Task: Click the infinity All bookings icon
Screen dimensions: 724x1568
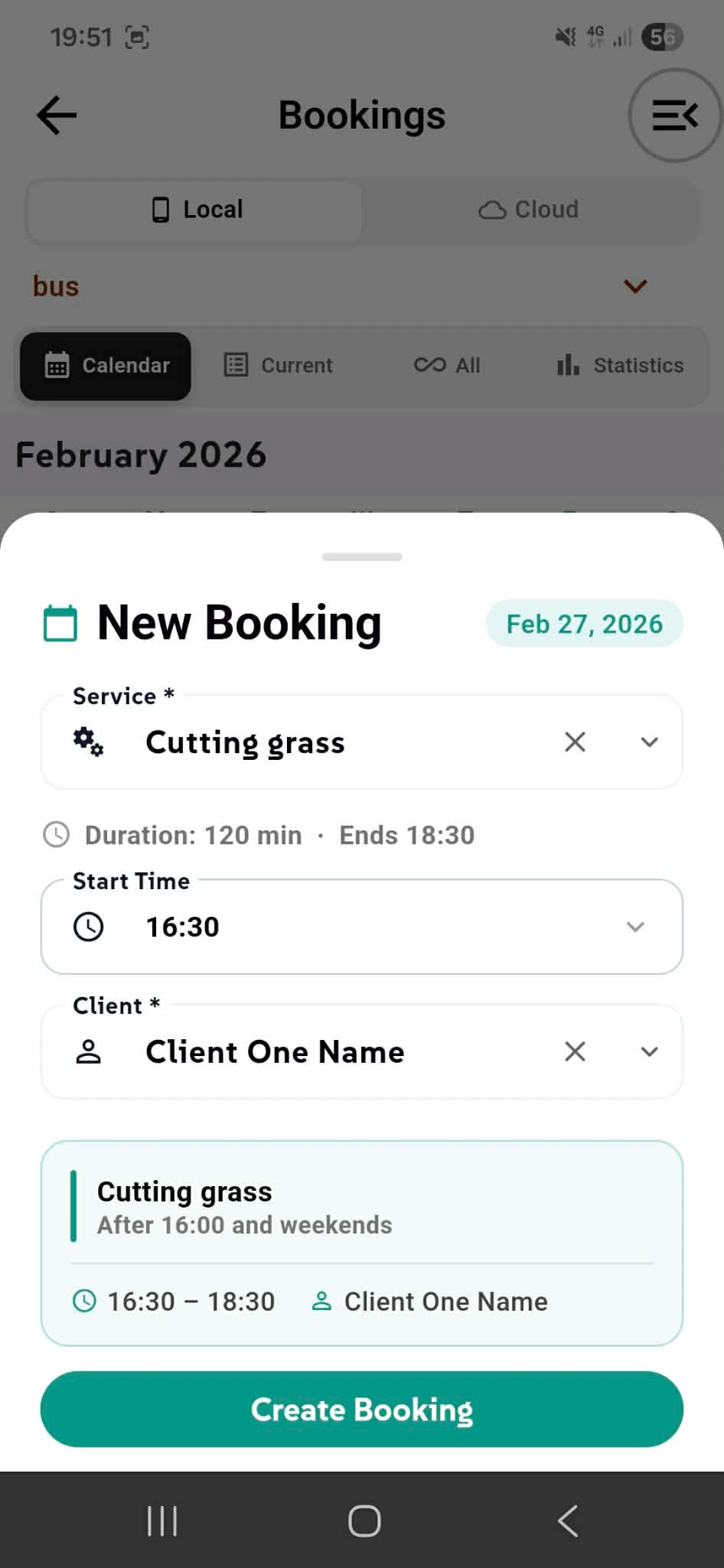Action: (431, 365)
